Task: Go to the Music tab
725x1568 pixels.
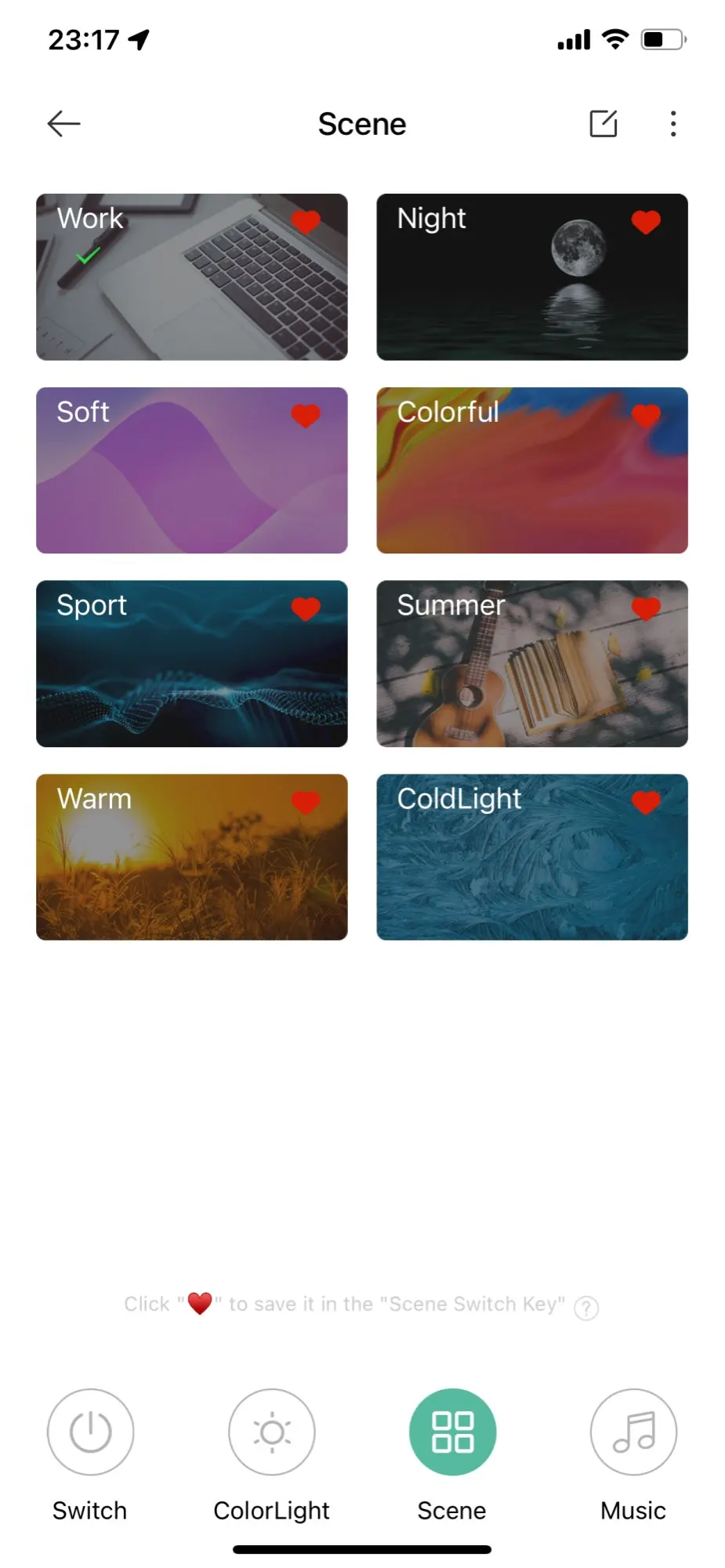Action: click(633, 1432)
